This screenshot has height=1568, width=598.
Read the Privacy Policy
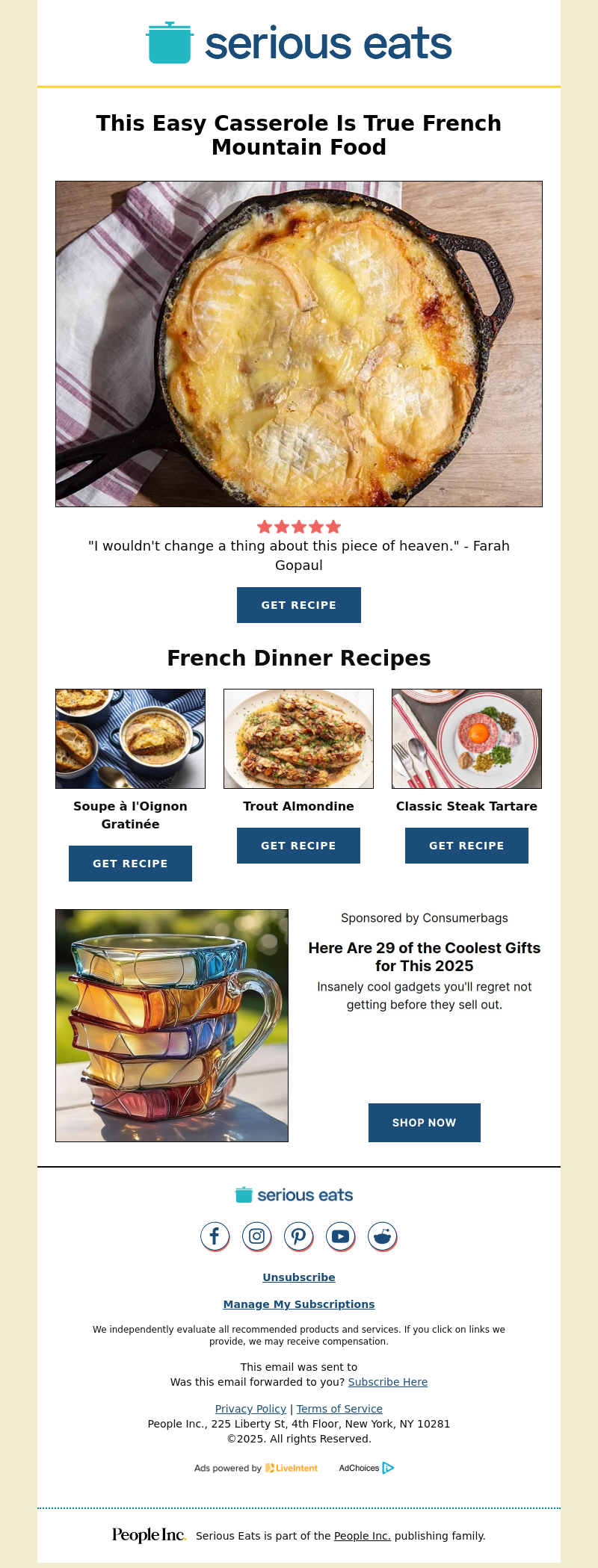pos(250,1409)
